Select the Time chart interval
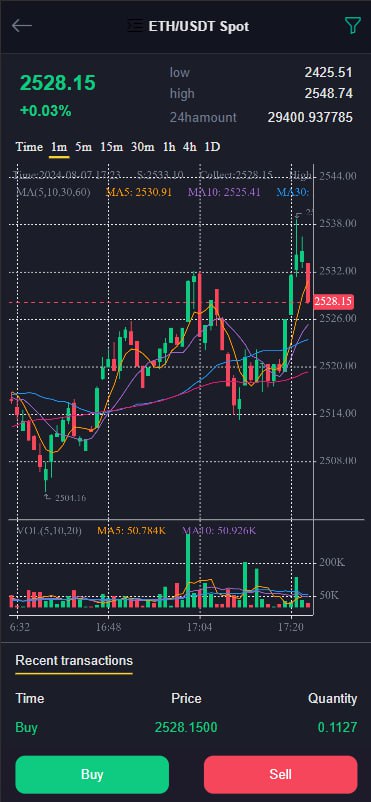Viewport: 371px width, 802px height. pos(29,147)
